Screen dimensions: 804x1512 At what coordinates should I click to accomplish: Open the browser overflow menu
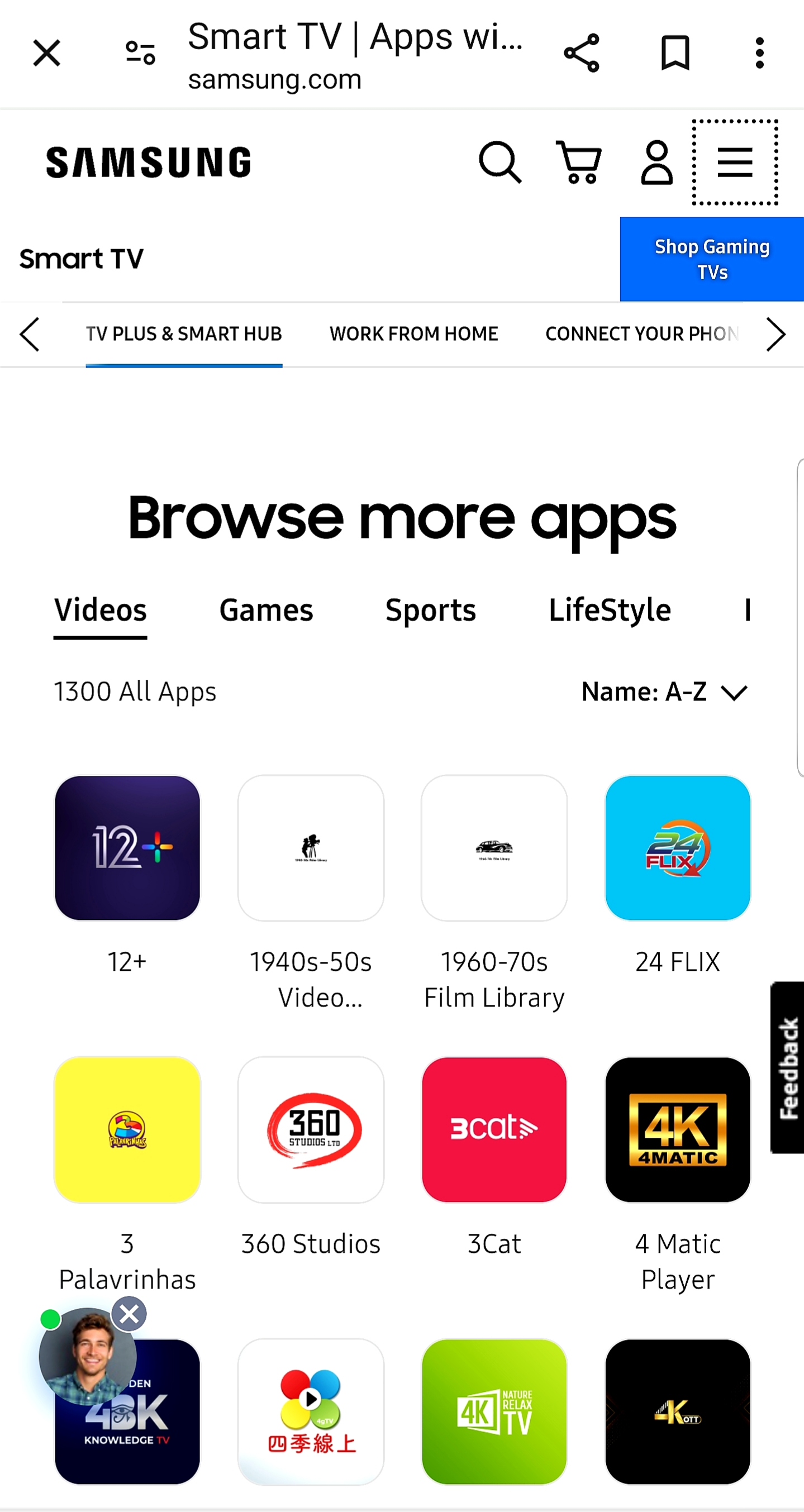[x=759, y=54]
